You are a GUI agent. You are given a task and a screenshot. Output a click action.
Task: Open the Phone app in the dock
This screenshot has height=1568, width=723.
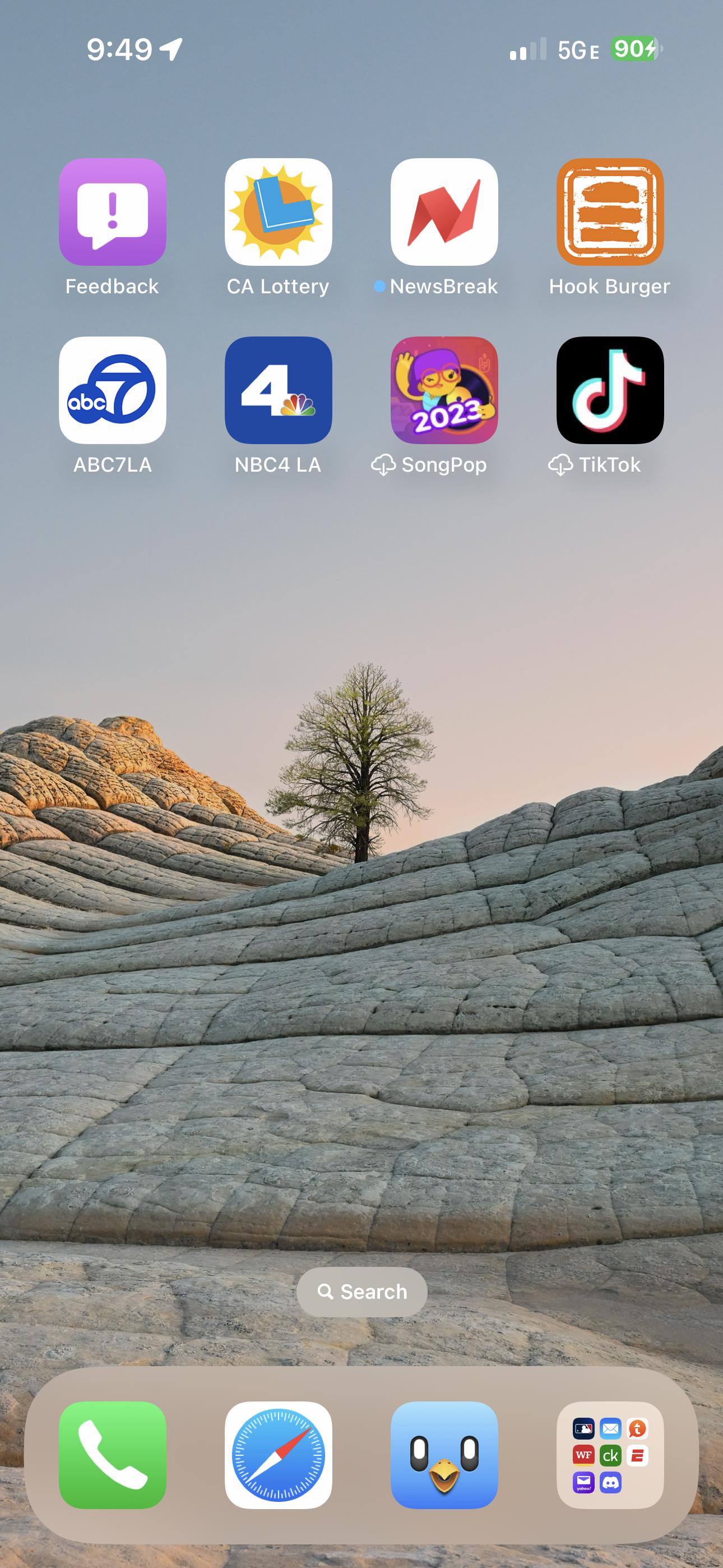tap(113, 1455)
